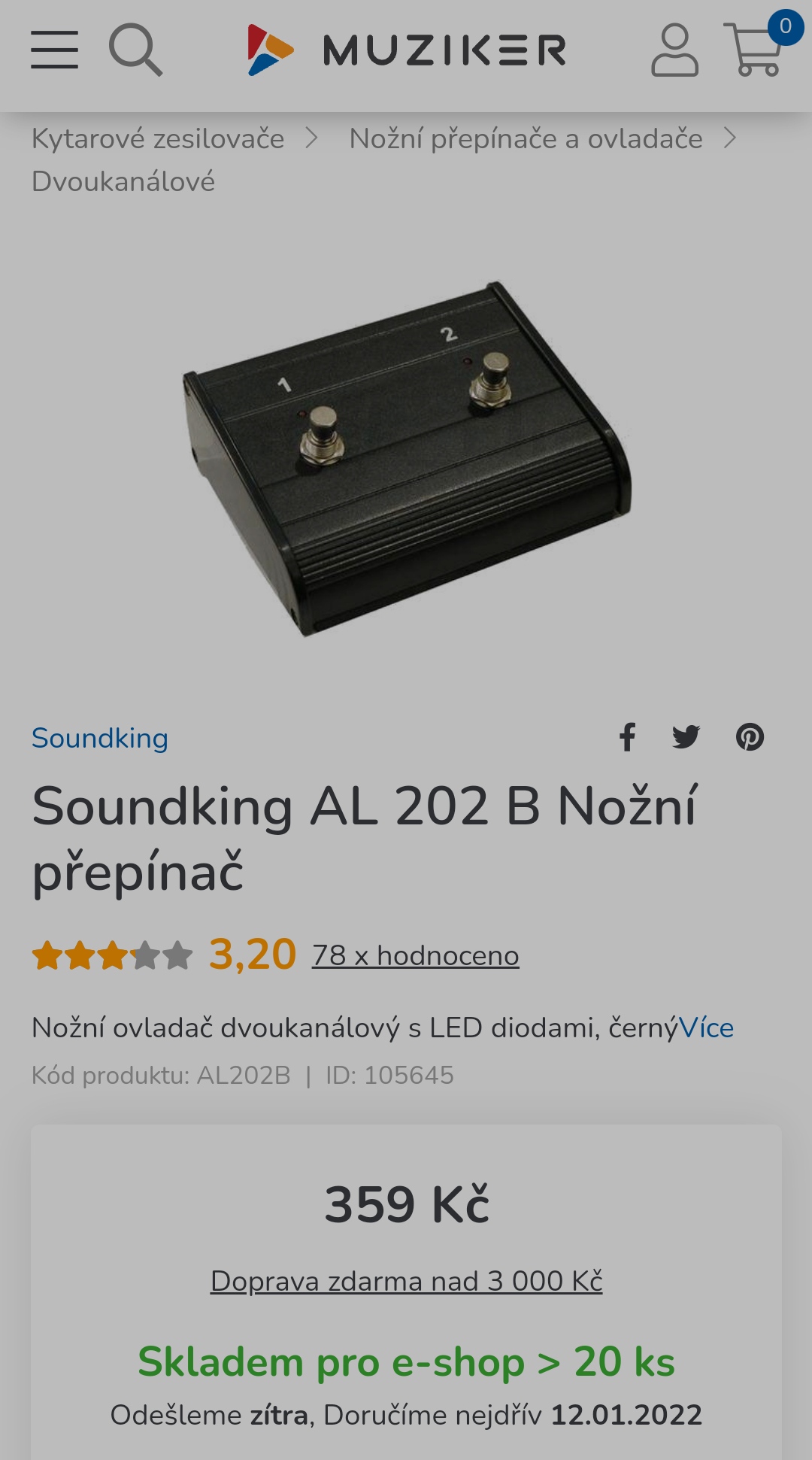The height and width of the screenshot is (1460, 812).
Task: Enlarge the footswitch product image
Action: [407, 459]
